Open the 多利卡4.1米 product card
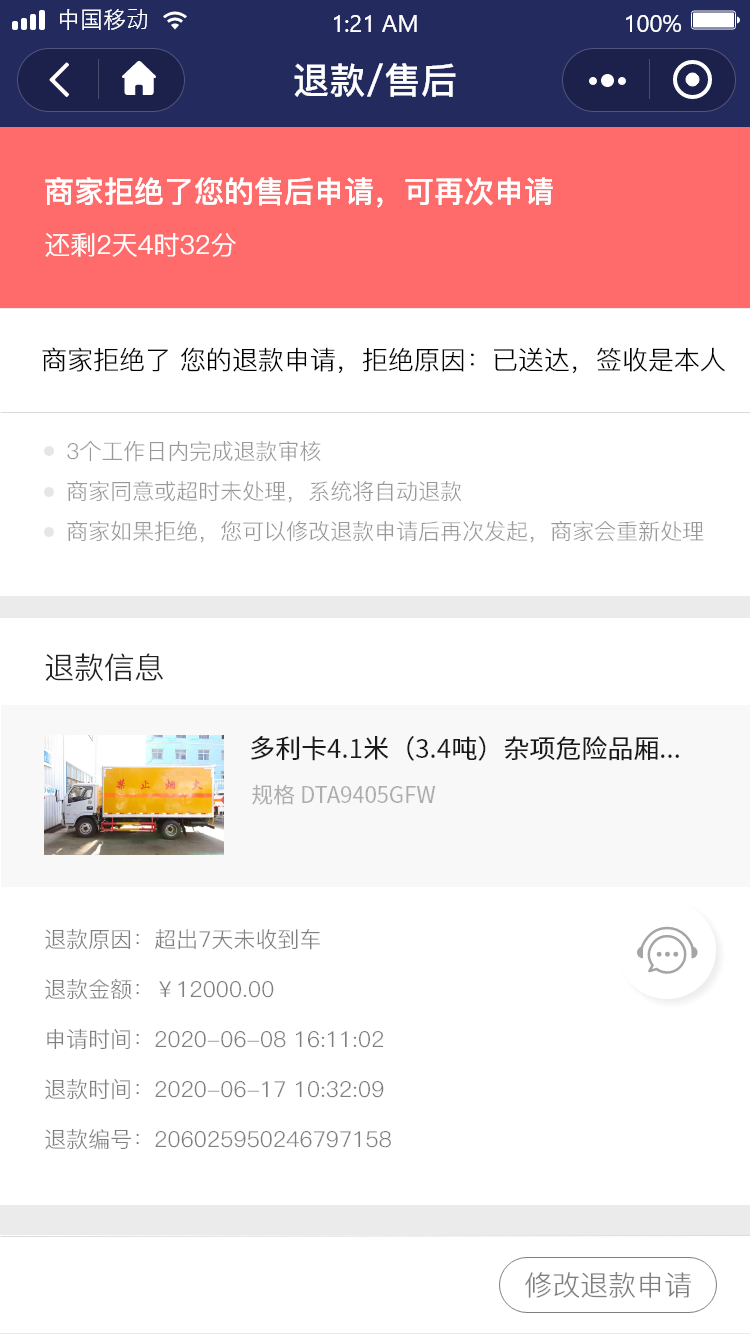 (375, 795)
